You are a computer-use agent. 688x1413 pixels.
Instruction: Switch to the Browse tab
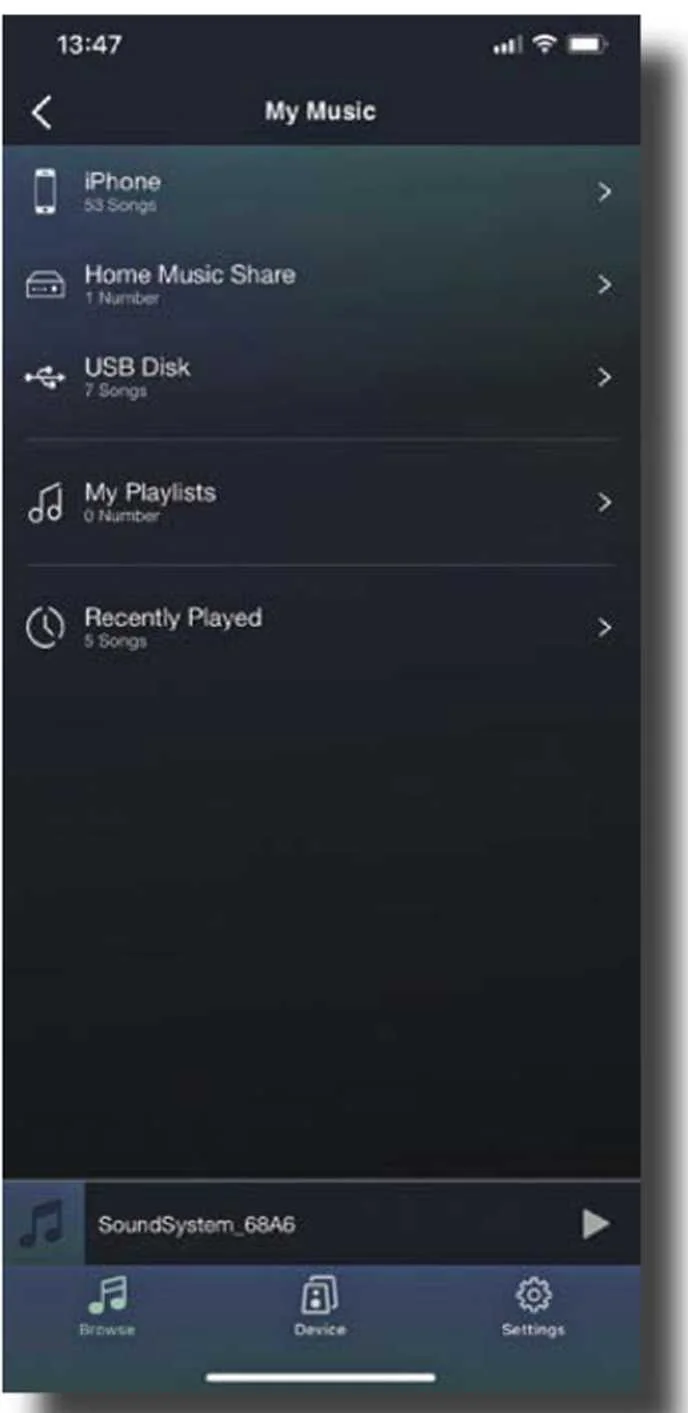[x=108, y=1308]
